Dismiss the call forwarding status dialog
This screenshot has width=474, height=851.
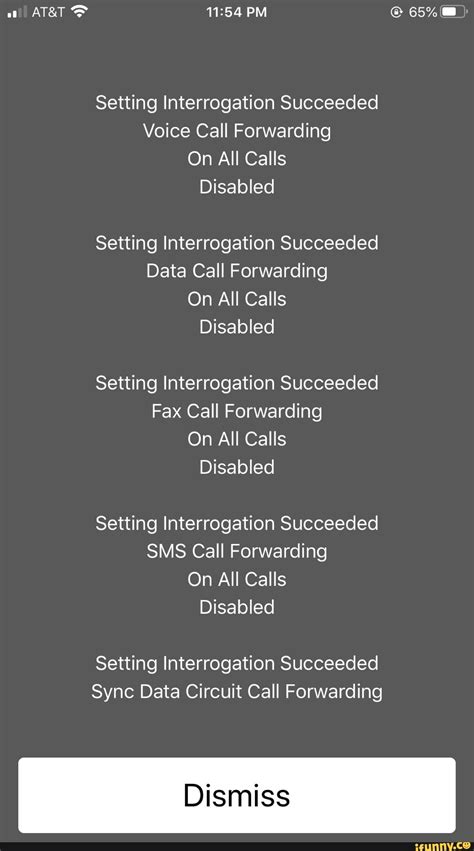coord(237,795)
